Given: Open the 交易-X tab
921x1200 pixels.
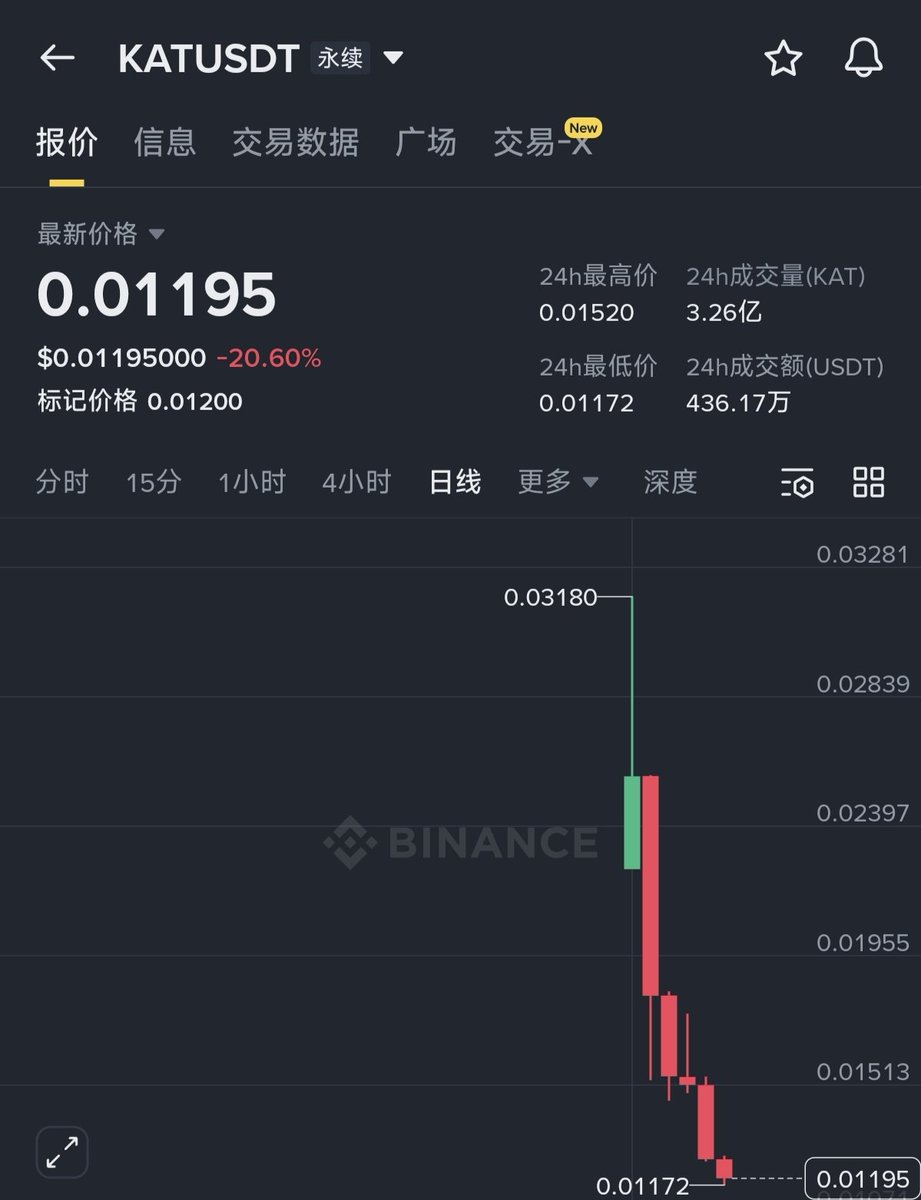Looking at the screenshot, I should point(543,142).
